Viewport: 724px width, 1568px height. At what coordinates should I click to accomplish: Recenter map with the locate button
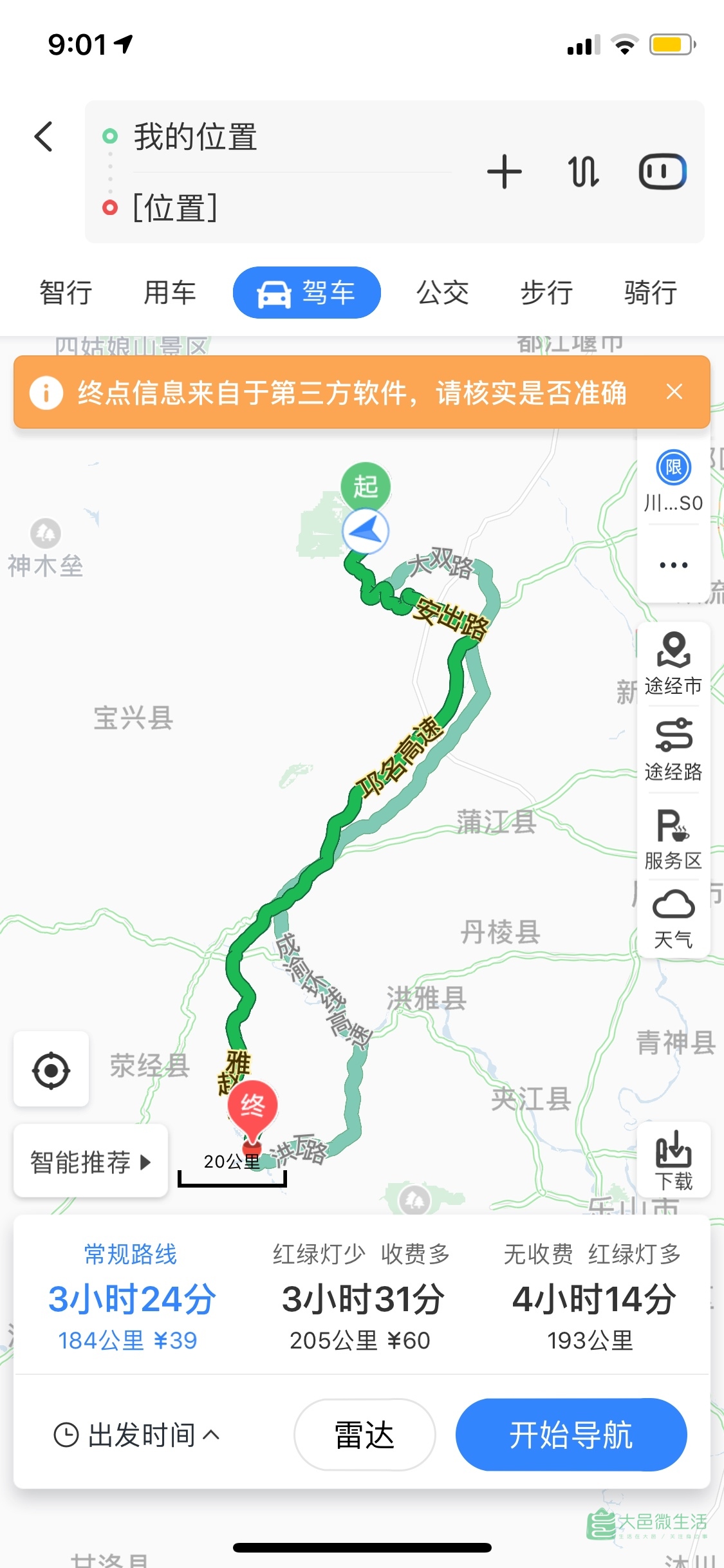tap(51, 1069)
